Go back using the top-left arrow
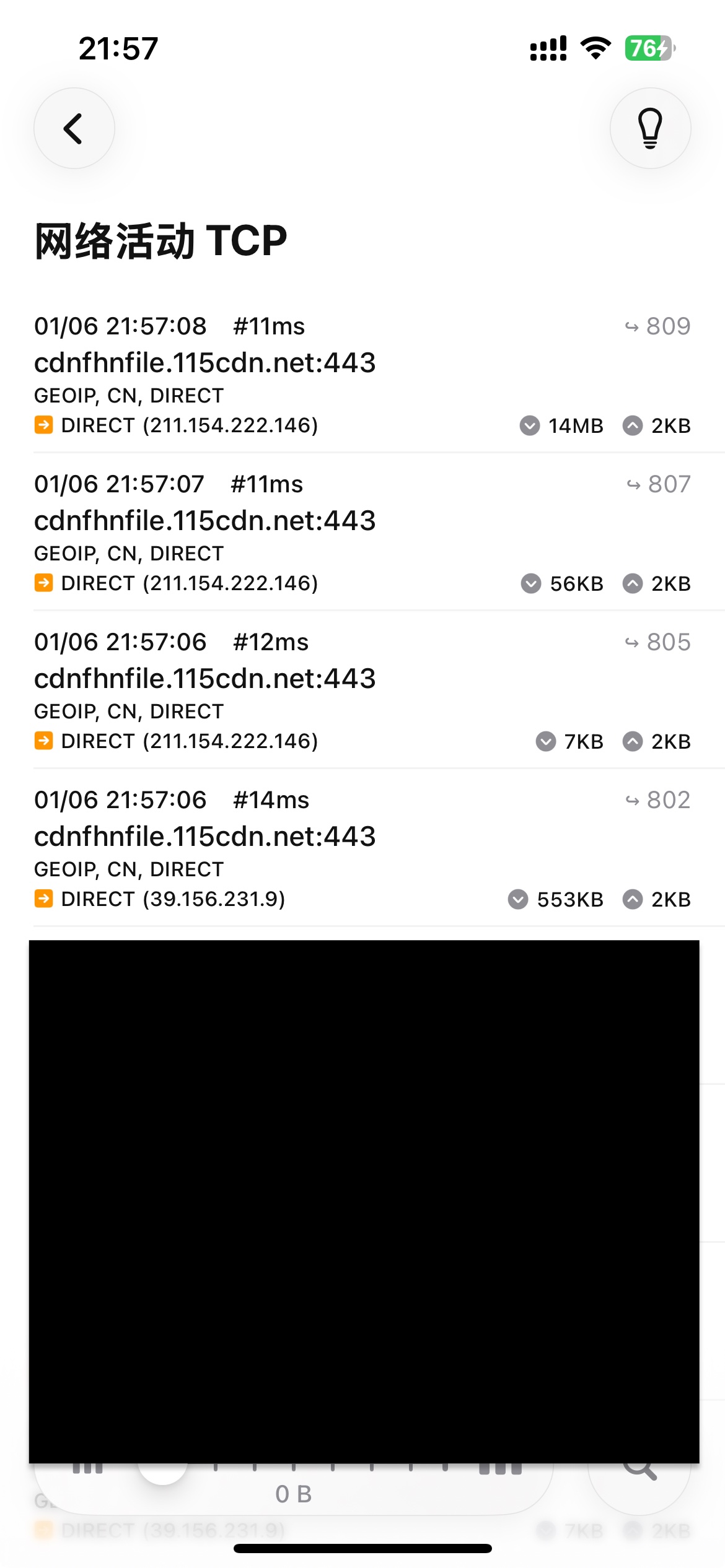 (x=74, y=128)
